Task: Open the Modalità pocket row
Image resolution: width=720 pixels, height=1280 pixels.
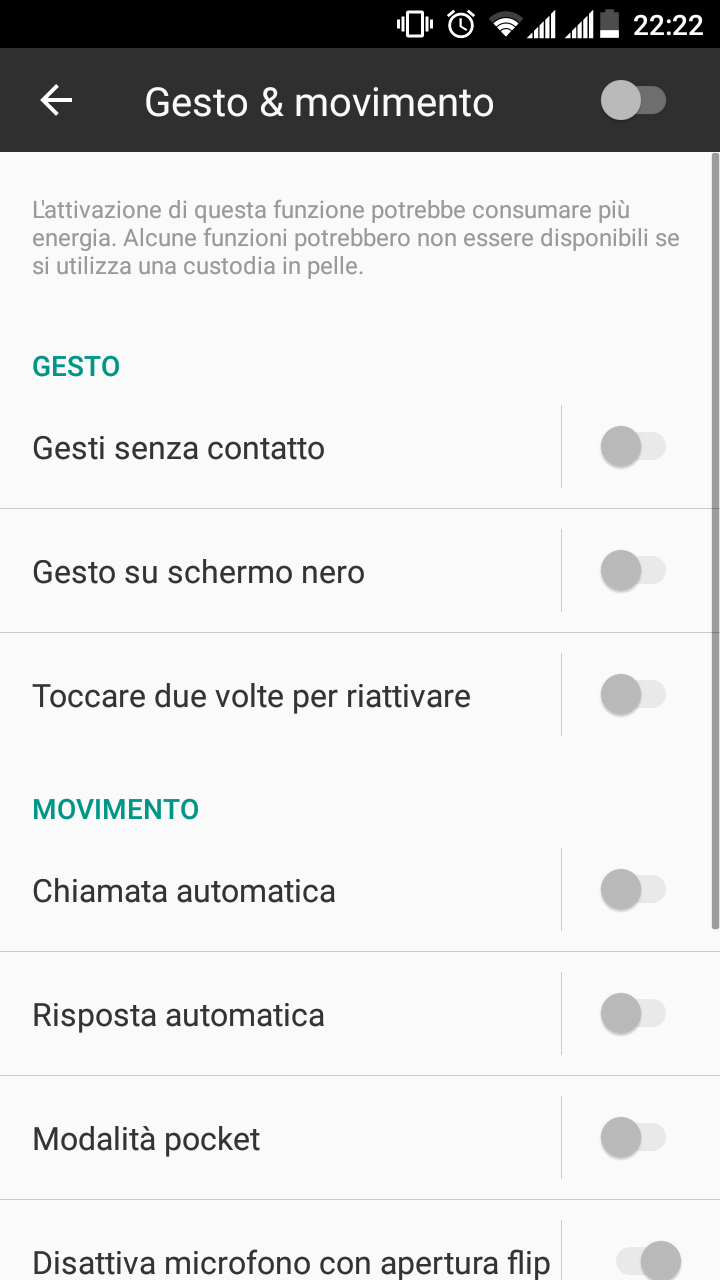Action: pyautogui.click(x=280, y=1138)
